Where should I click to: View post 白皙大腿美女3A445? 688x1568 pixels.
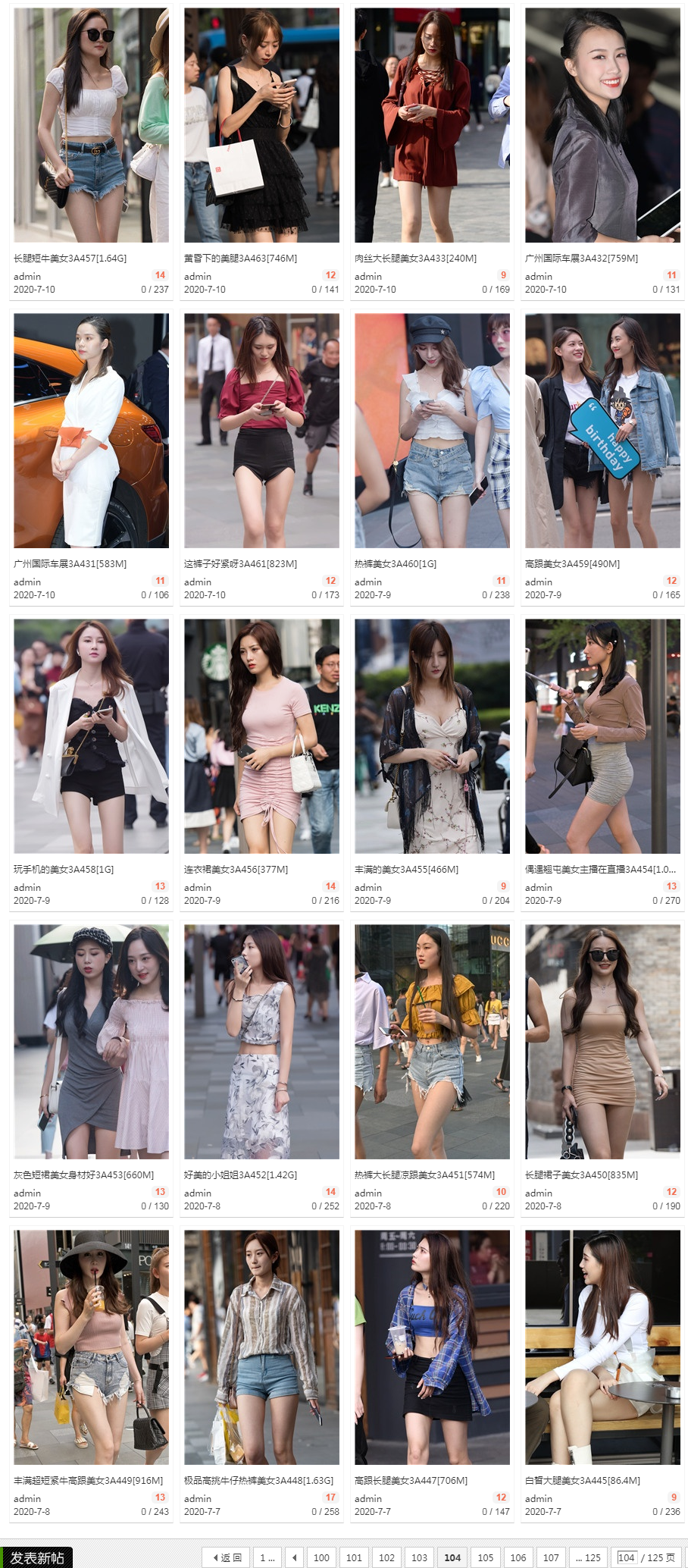point(583,1481)
